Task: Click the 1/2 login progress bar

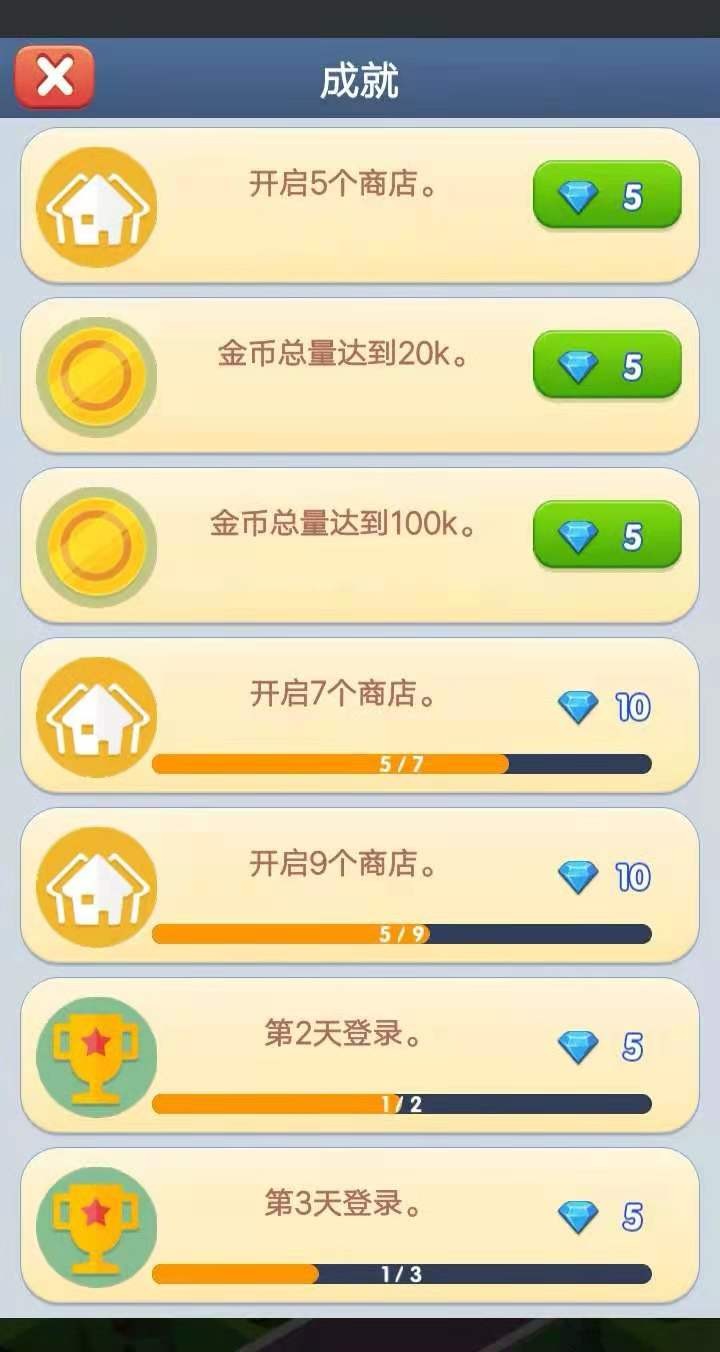Action: coord(400,1103)
